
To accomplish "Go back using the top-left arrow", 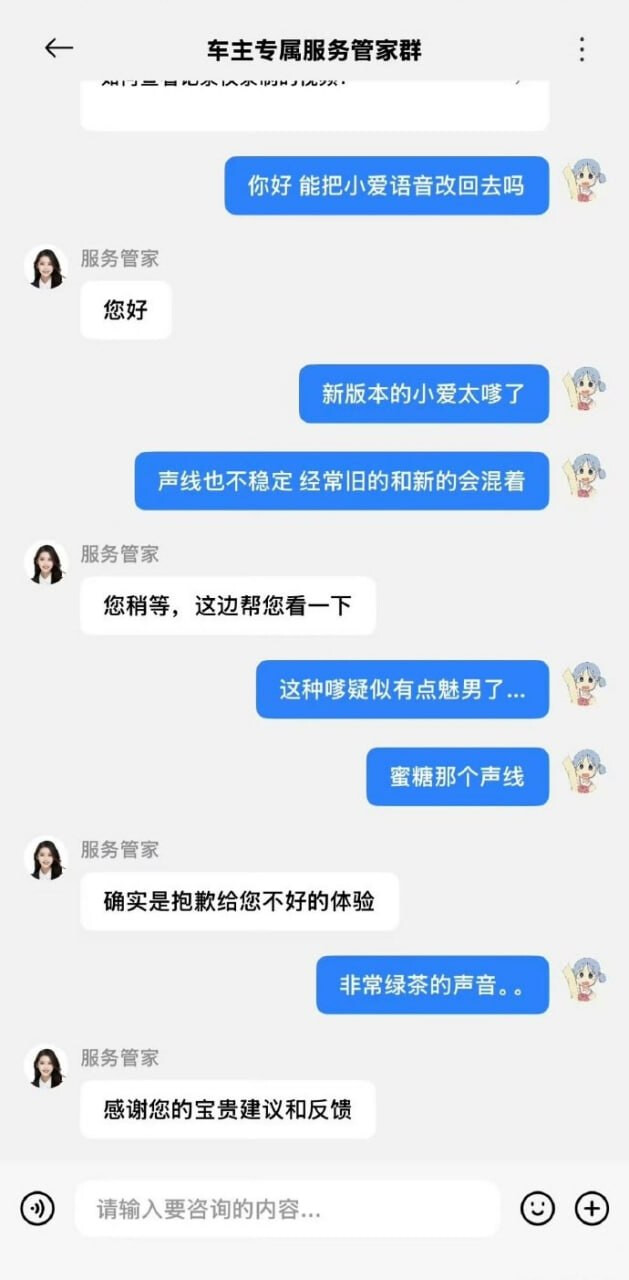I will pyautogui.click(x=59, y=48).
